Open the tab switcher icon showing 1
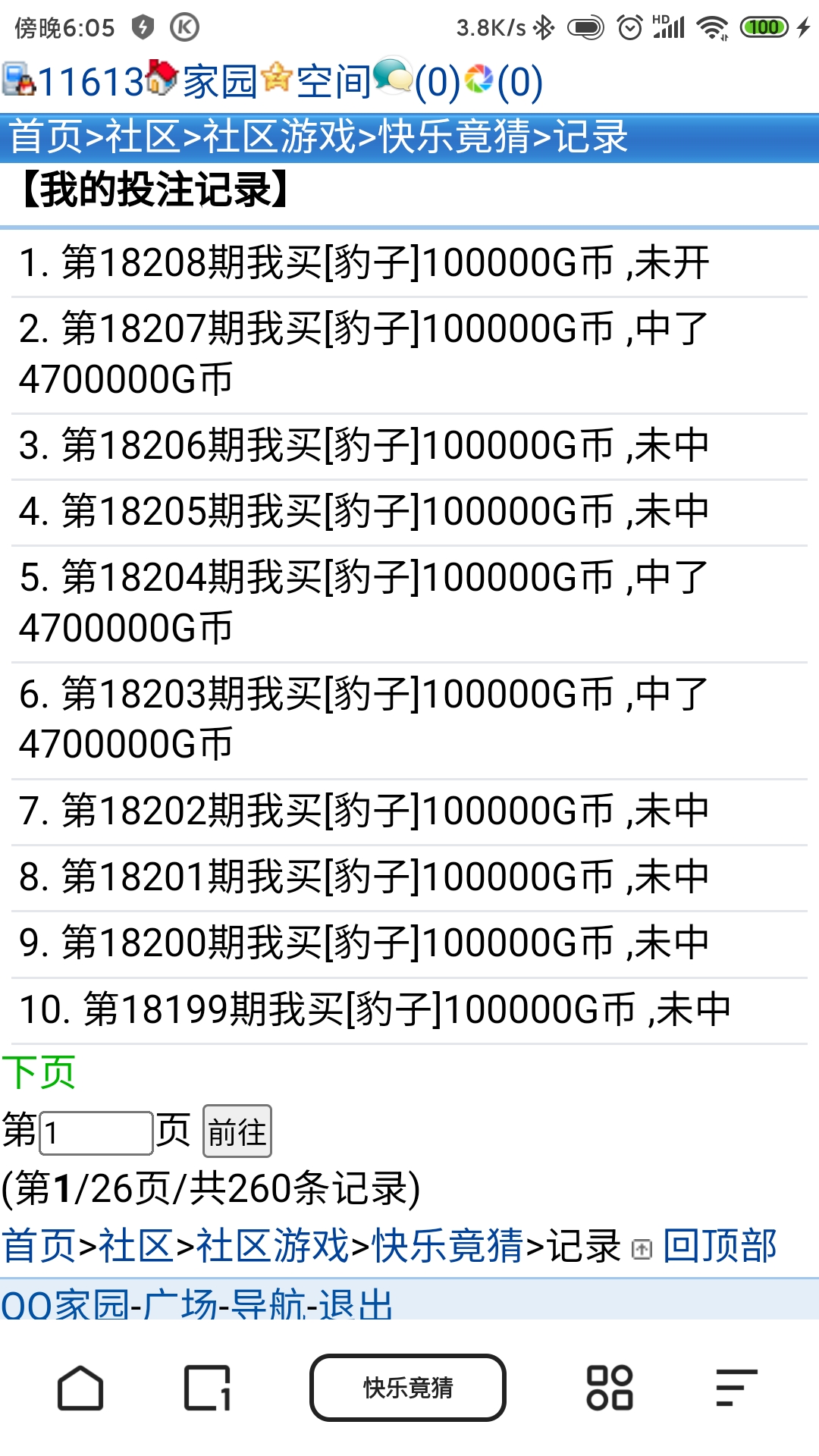 click(205, 1386)
